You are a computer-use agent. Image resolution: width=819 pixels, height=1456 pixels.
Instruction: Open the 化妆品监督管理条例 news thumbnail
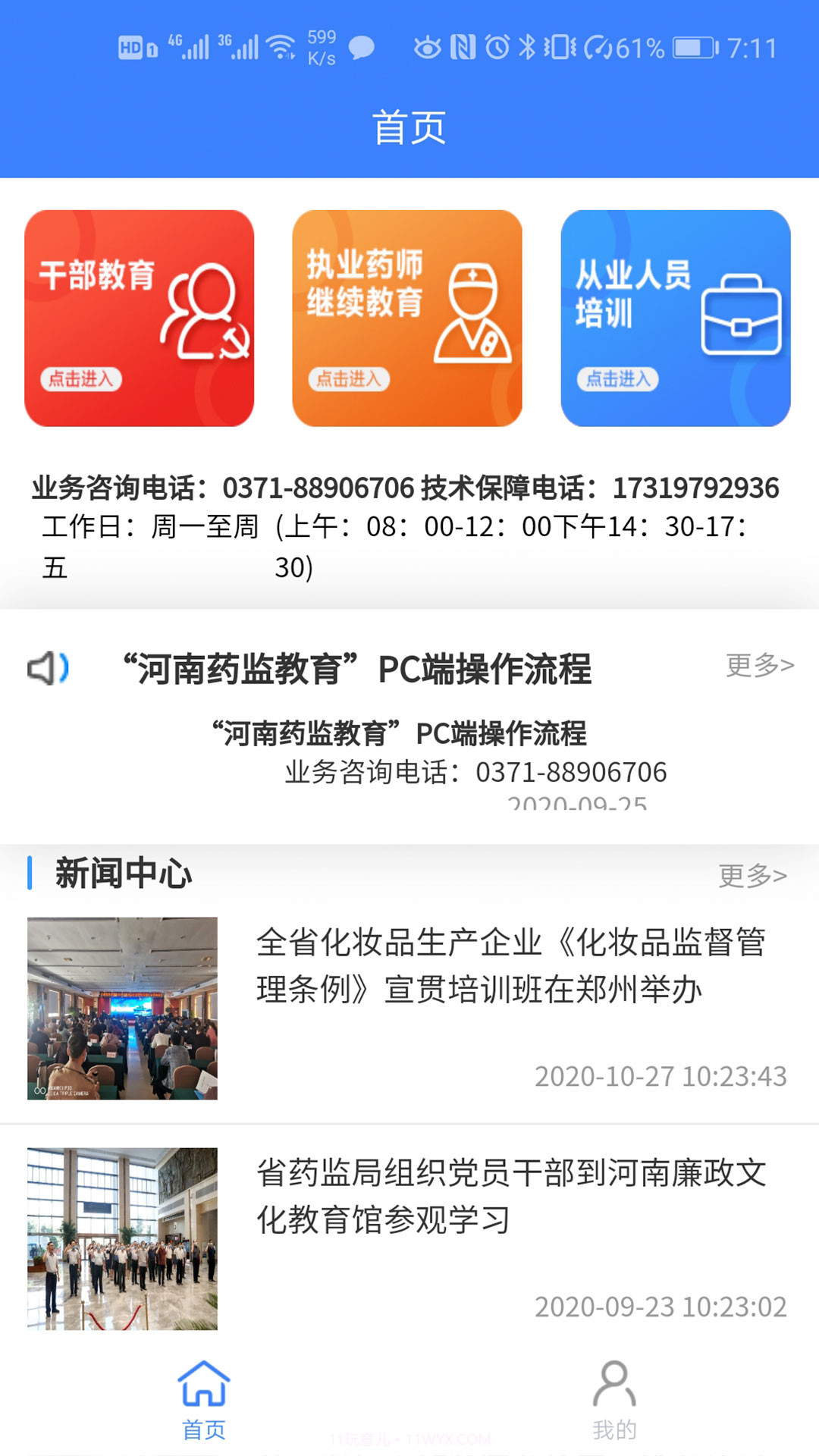click(125, 1009)
